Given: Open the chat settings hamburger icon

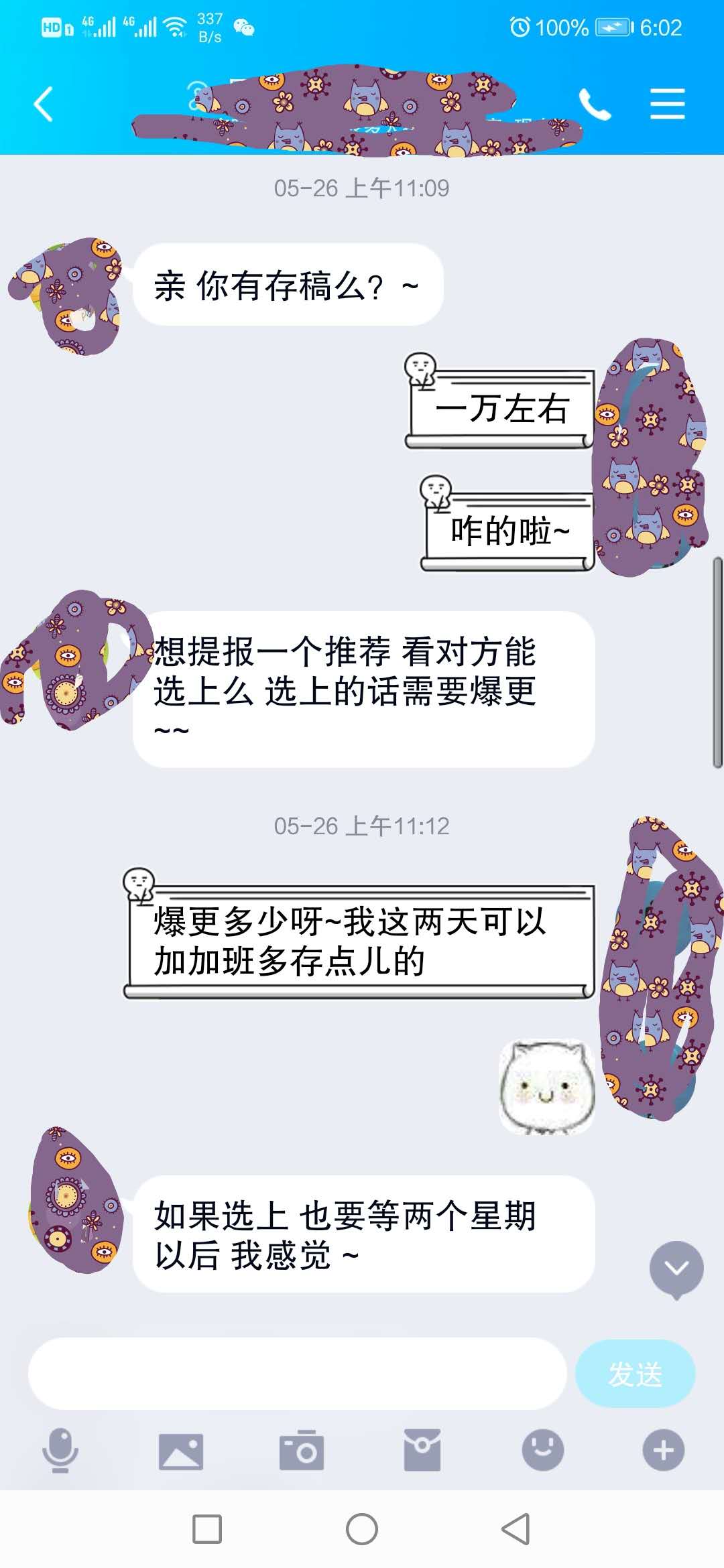Looking at the screenshot, I should (667, 104).
